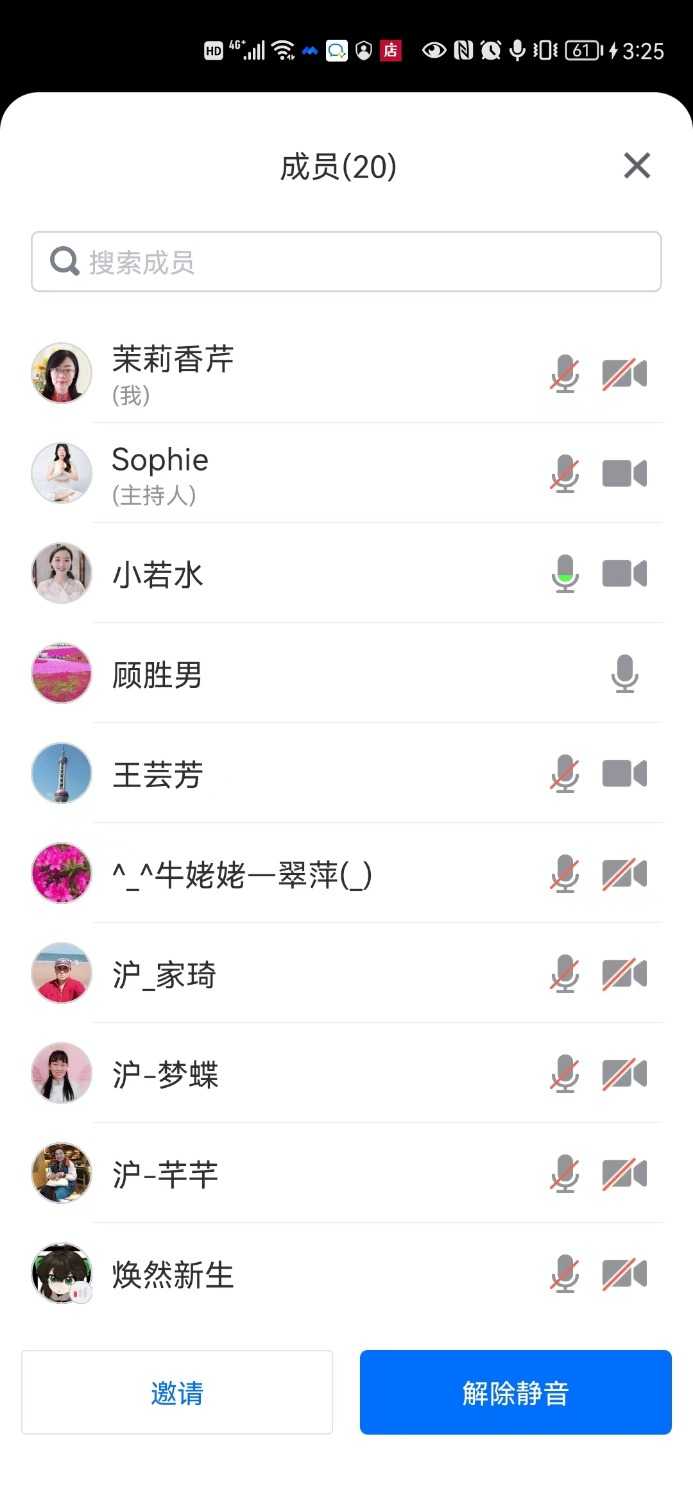Tap the 解除静音 unmute button
The height and width of the screenshot is (1500, 693).
pos(515,1393)
